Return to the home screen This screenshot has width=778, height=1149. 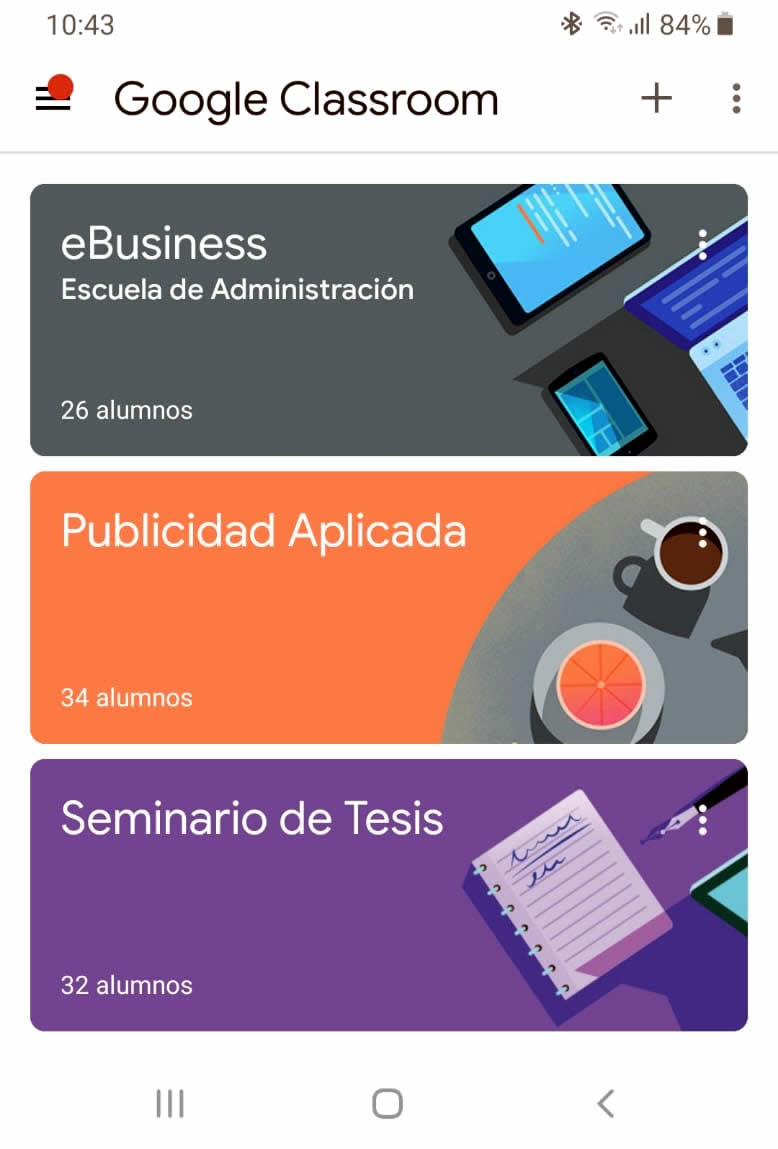[x=387, y=1103]
